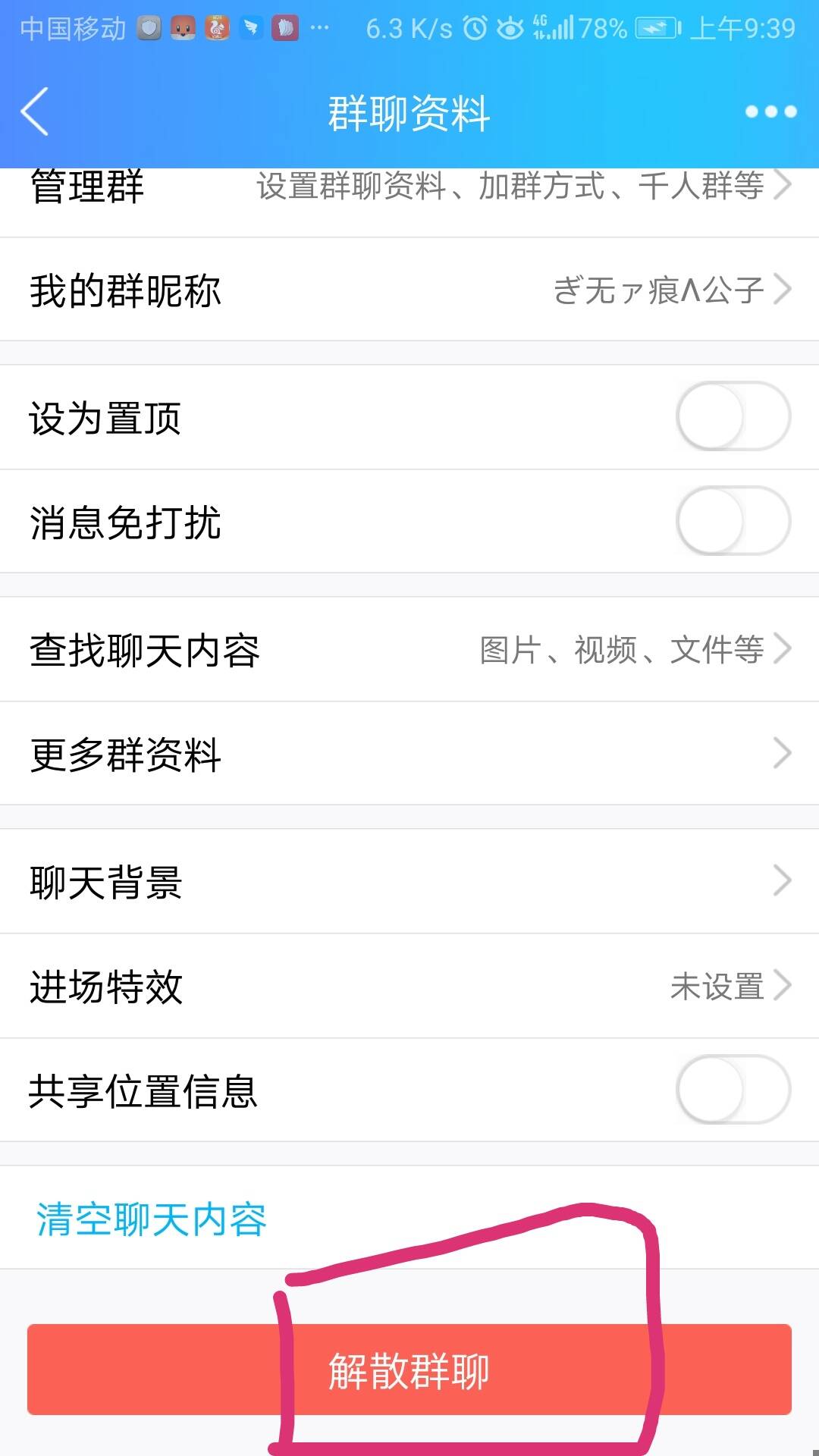
Task: Tap the arrow next to 查找聊天内容
Action: 786,648
